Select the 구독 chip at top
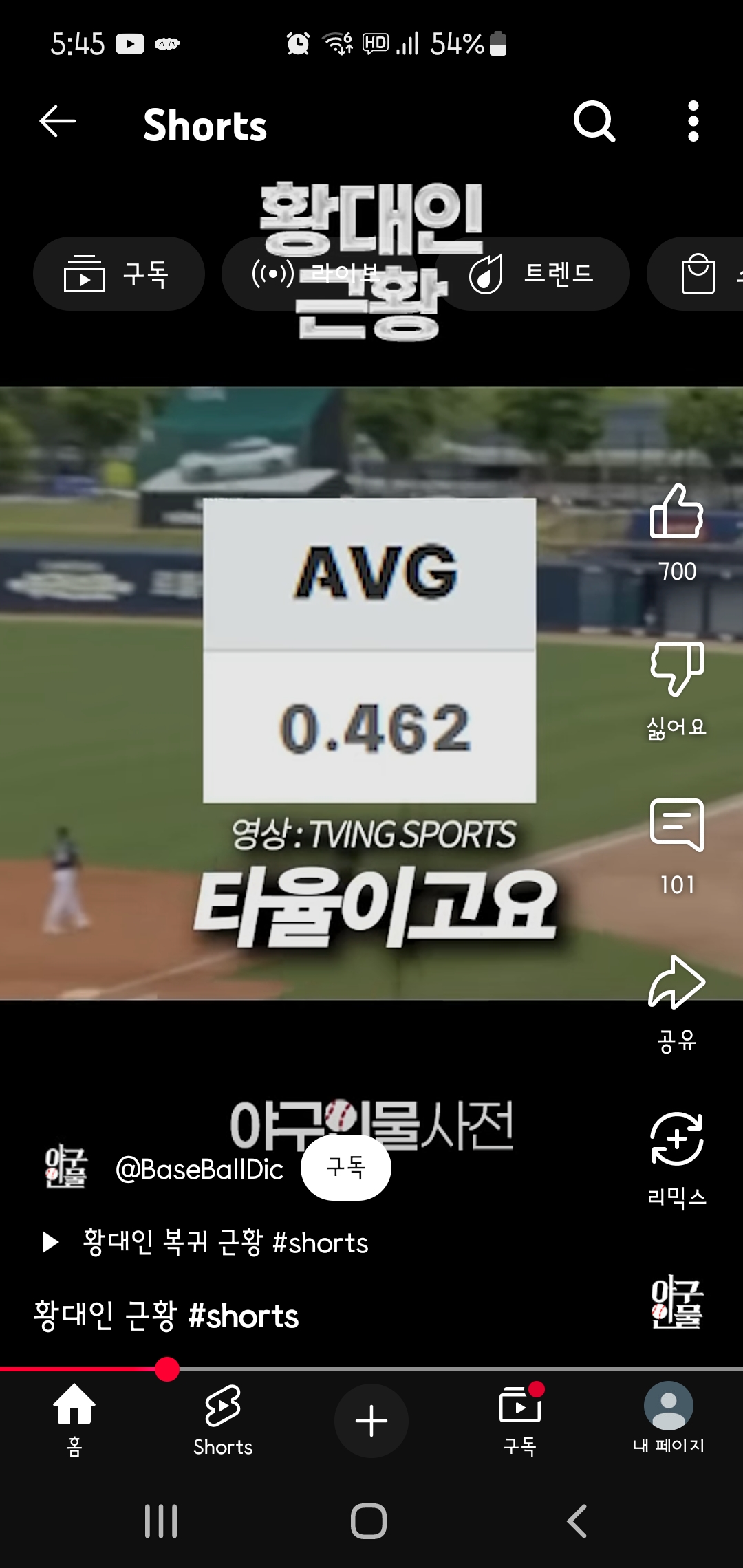 click(x=118, y=274)
